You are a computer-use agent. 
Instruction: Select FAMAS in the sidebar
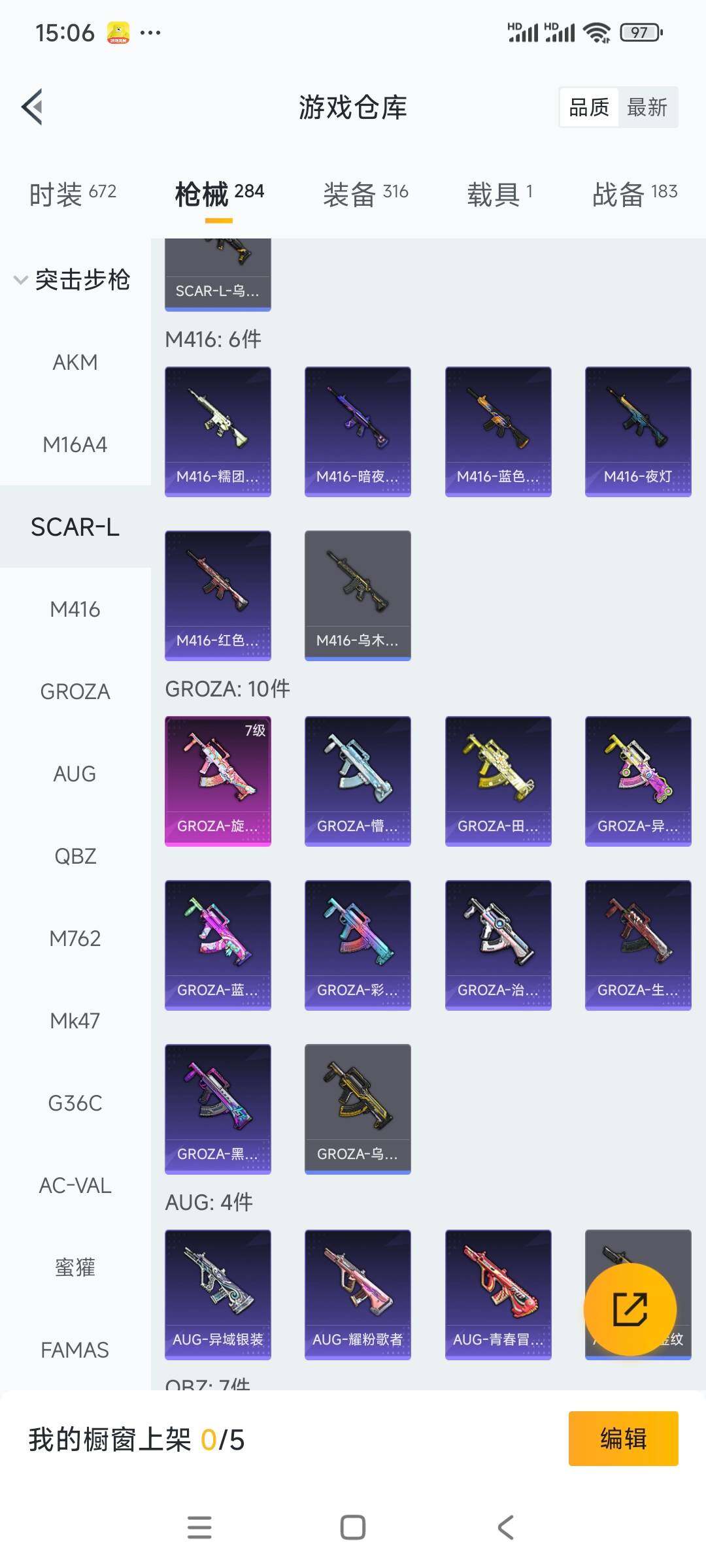point(75,1350)
